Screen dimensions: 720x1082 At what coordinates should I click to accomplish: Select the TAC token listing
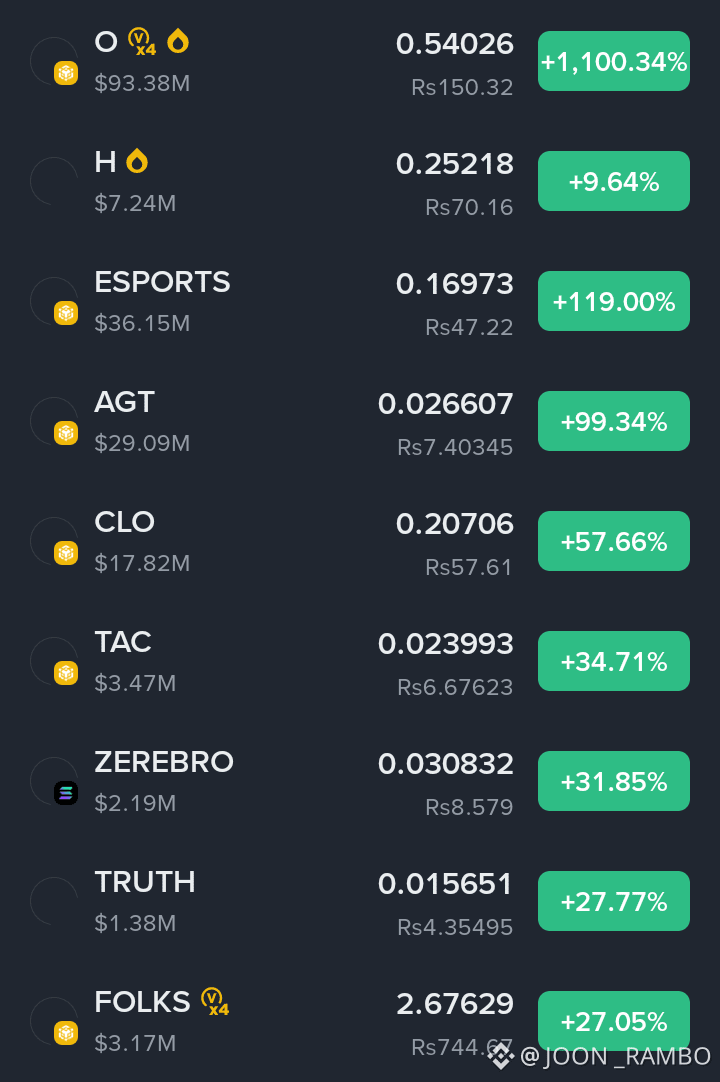[360, 662]
